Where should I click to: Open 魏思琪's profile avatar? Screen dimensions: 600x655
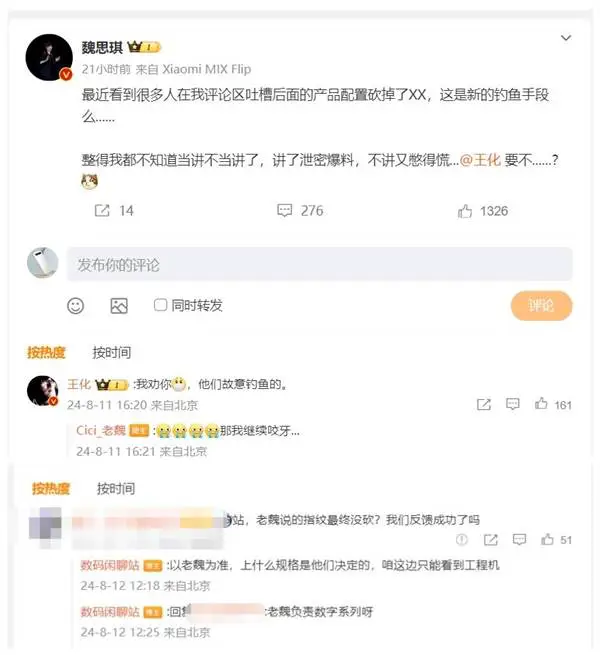pyautogui.click(x=49, y=58)
